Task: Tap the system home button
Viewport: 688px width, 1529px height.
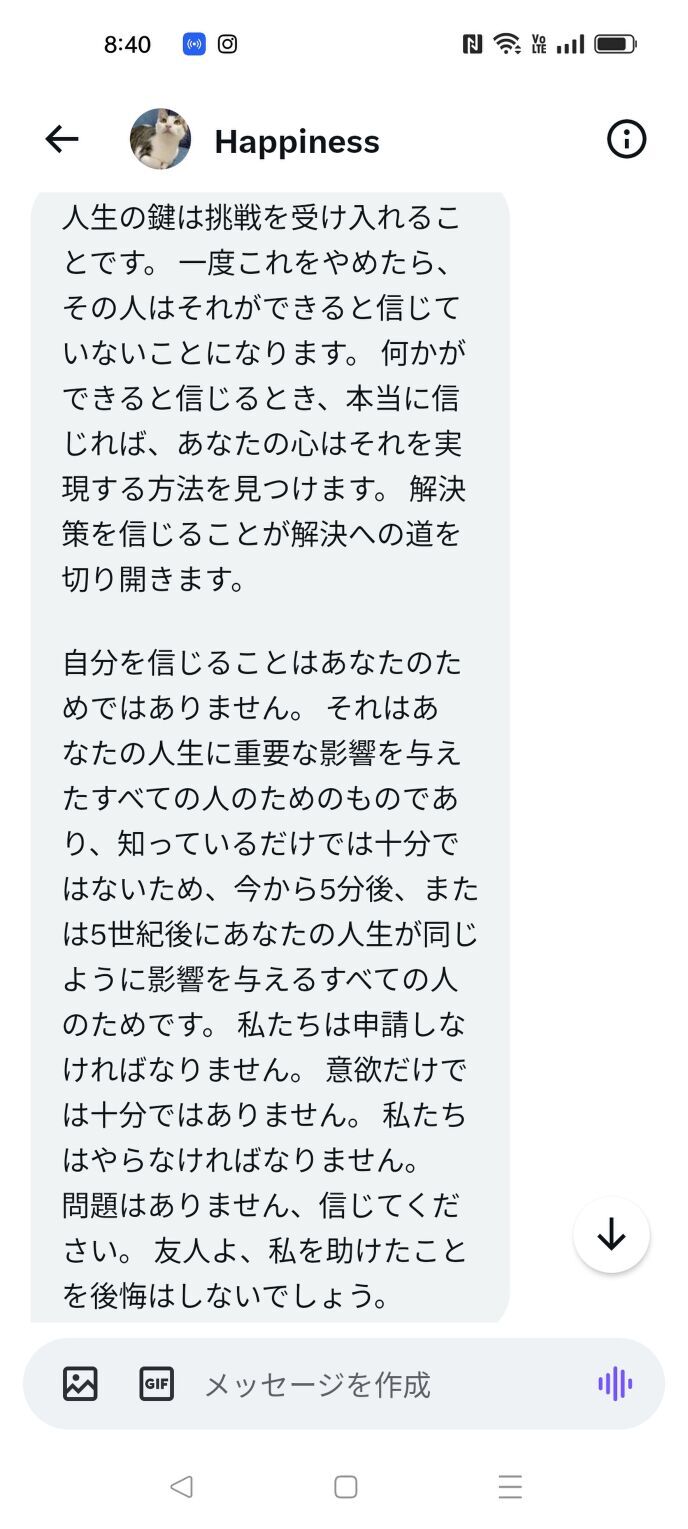Action: click(x=345, y=1487)
